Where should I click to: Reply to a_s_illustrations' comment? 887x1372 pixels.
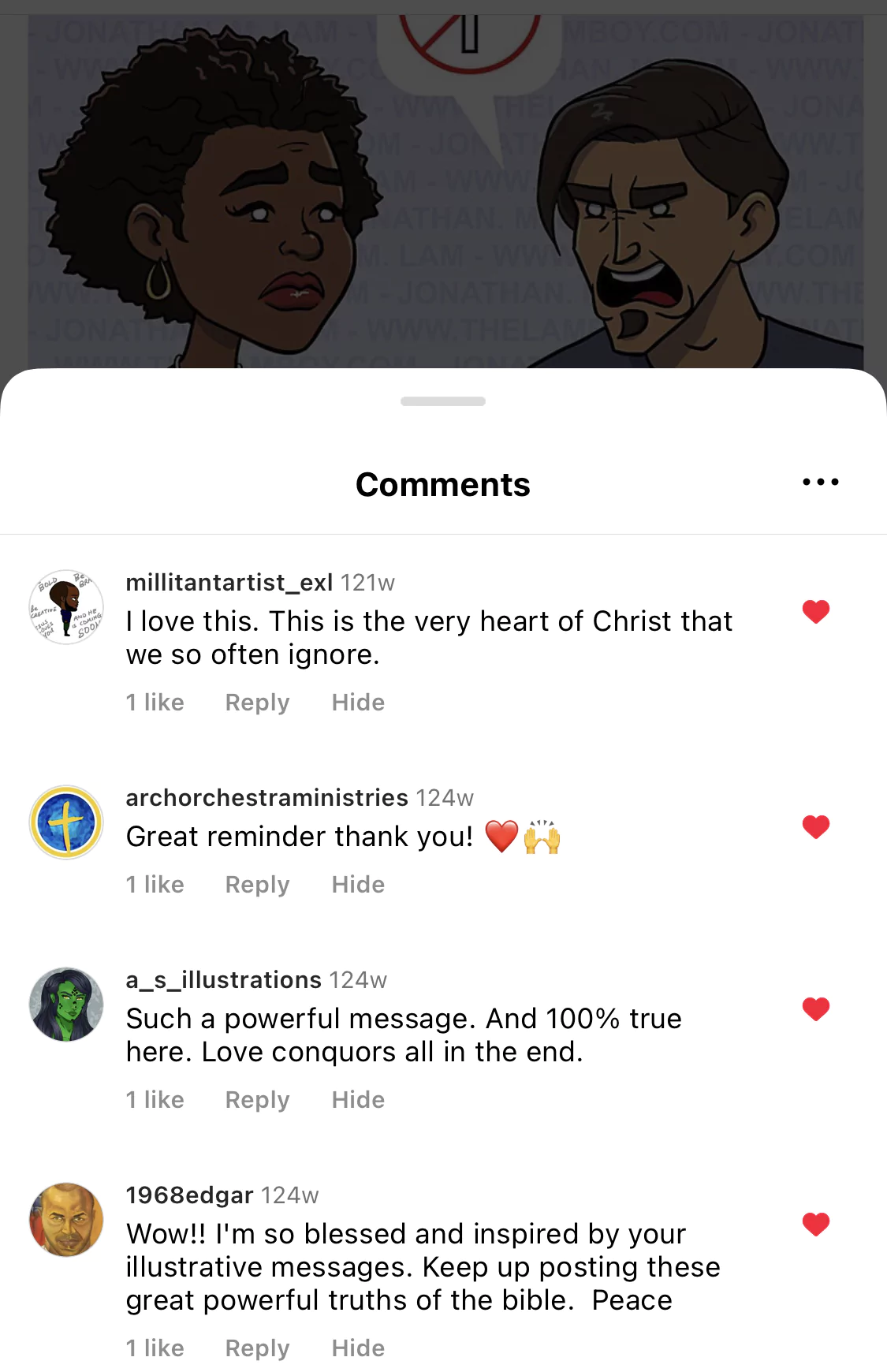click(257, 1100)
